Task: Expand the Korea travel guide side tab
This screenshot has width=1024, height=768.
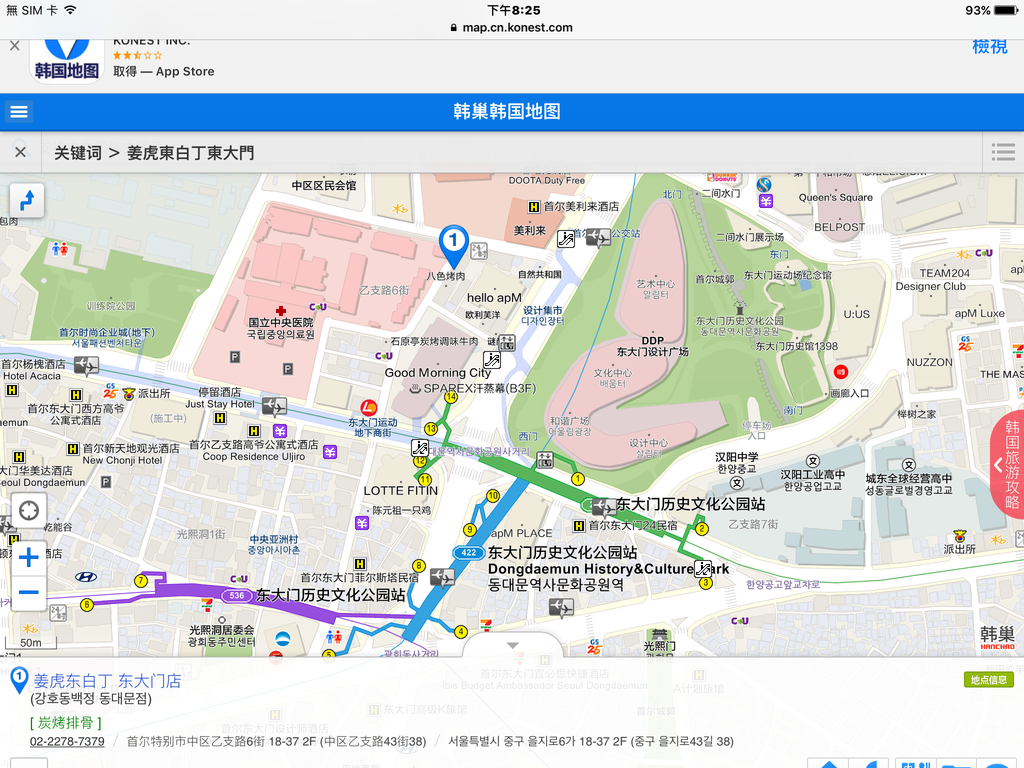Action: click(x=1008, y=465)
